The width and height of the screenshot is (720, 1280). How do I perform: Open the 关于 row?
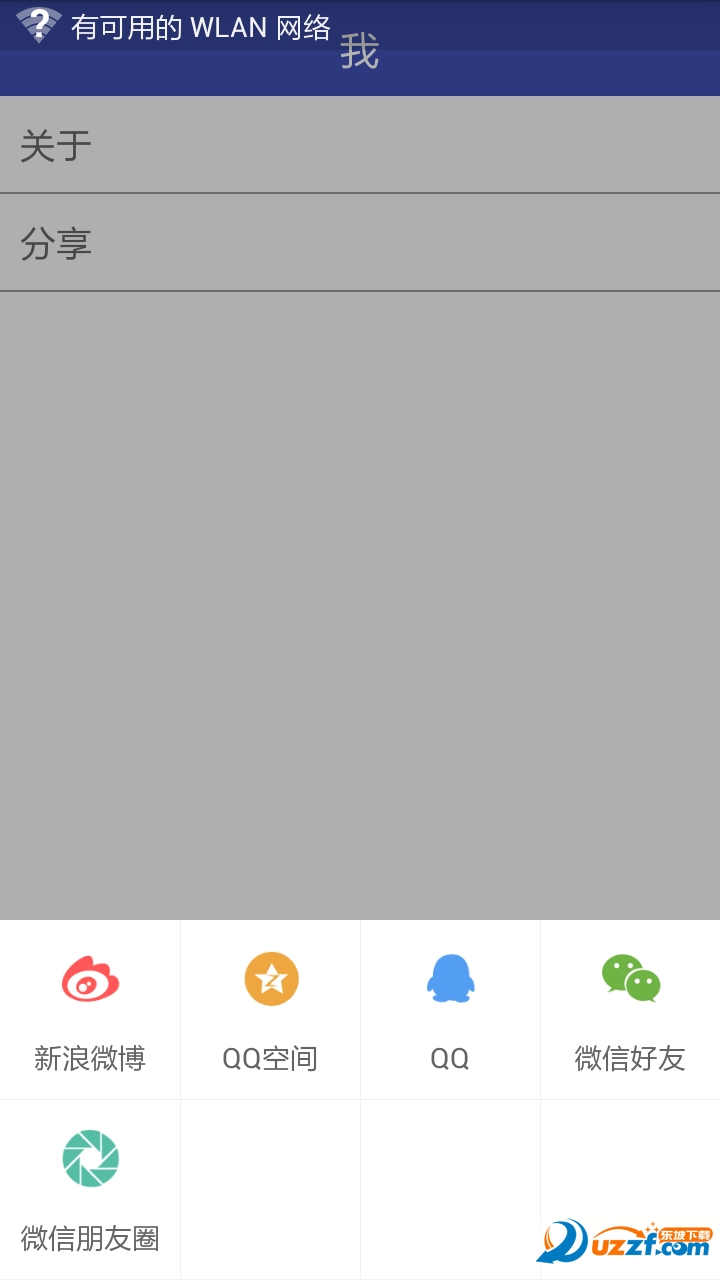(360, 146)
